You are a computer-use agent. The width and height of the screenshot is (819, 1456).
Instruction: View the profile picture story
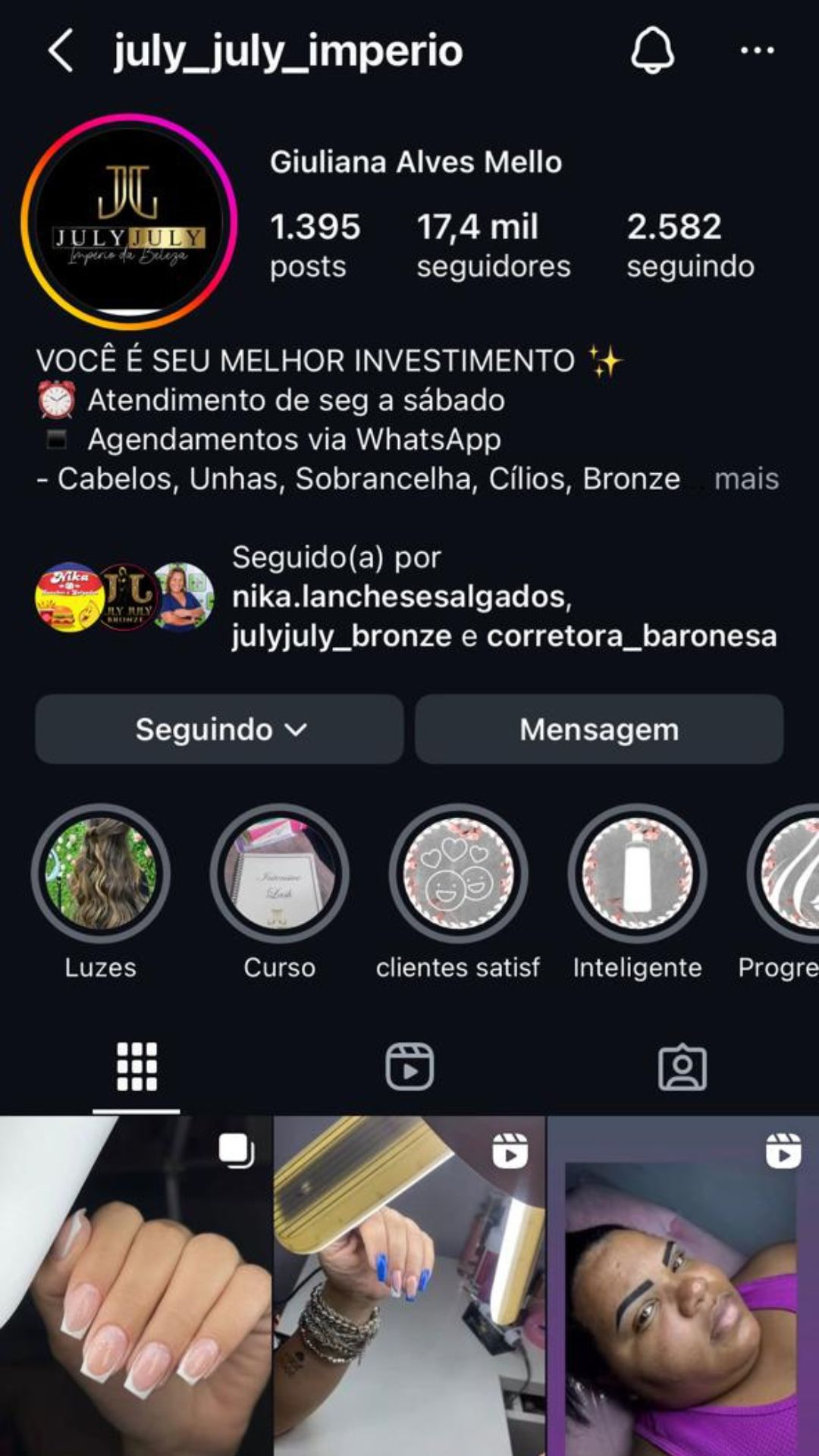tap(129, 221)
